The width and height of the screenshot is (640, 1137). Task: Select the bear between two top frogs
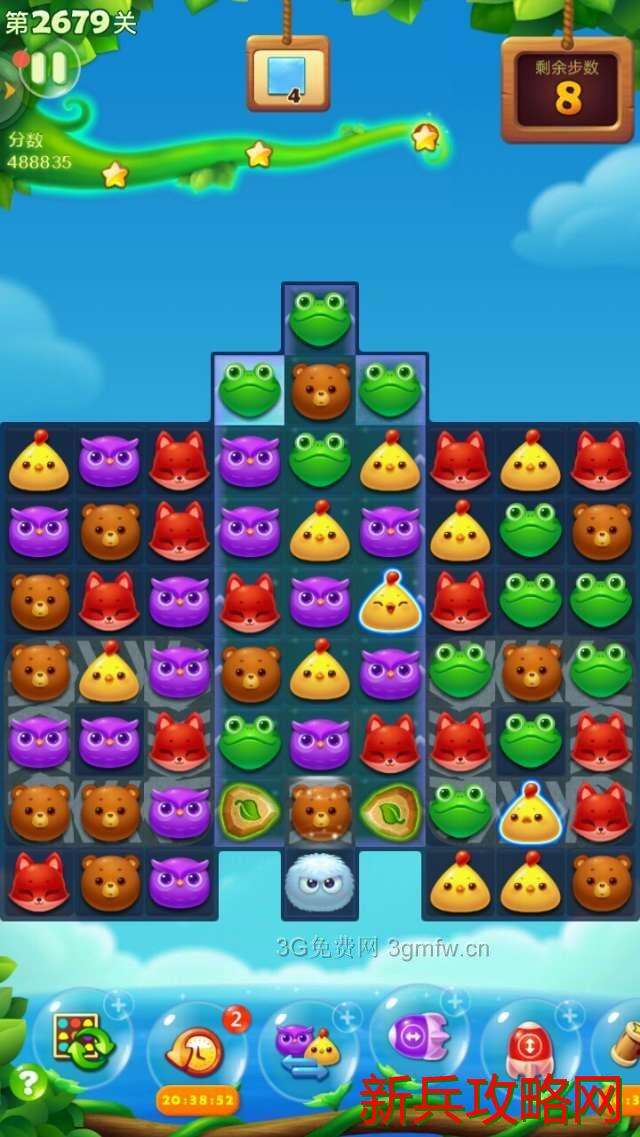coord(319,390)
